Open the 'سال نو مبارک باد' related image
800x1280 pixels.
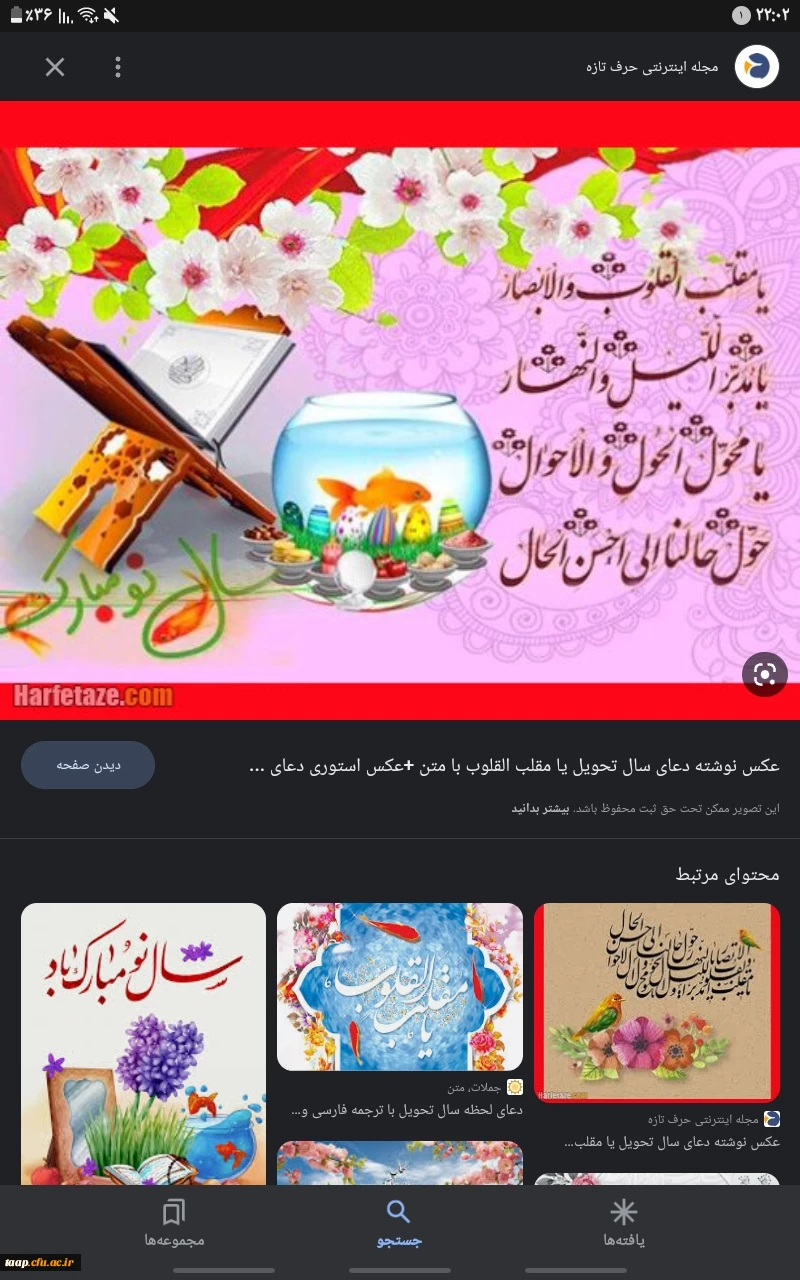(x=143, y=1043)
